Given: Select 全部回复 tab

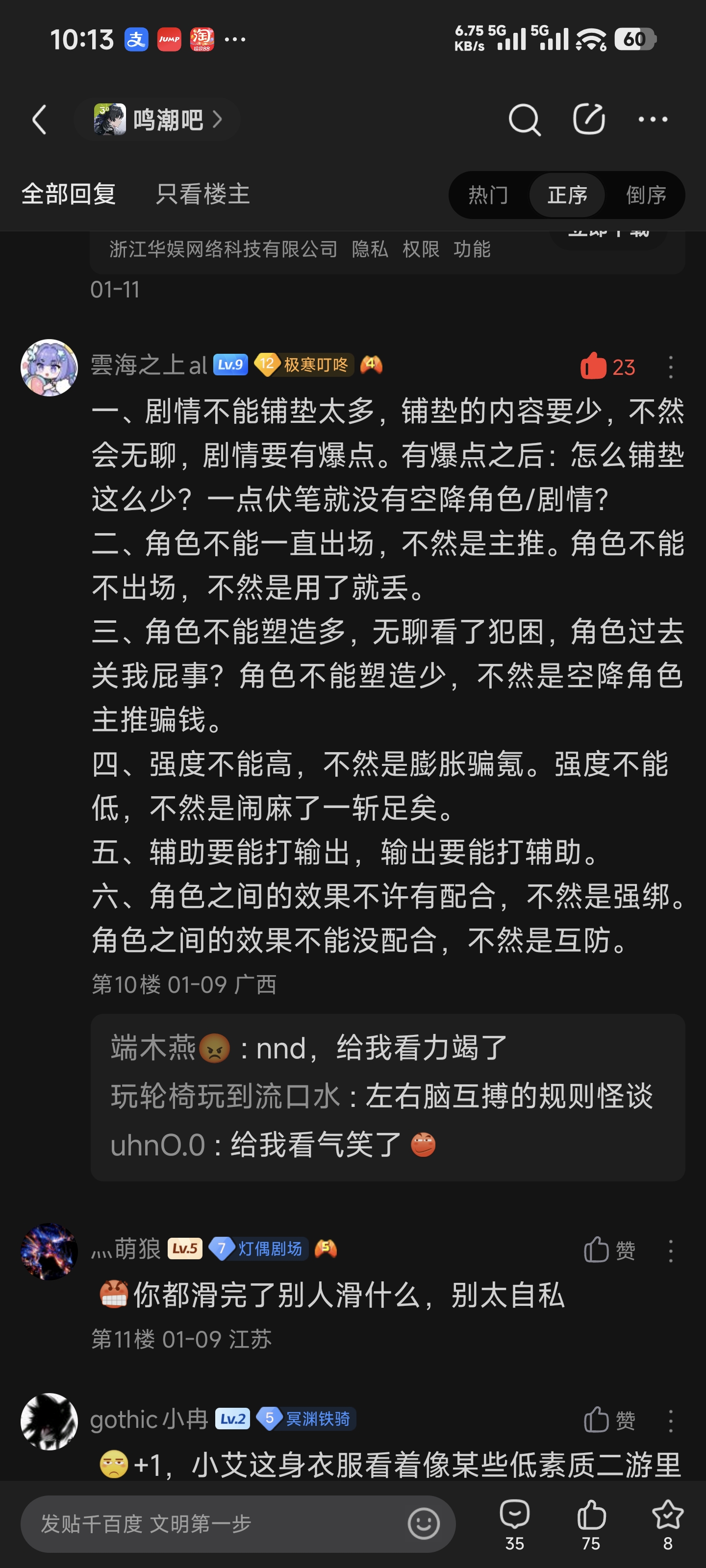Looking at the screenshot, I should (69, 194).
